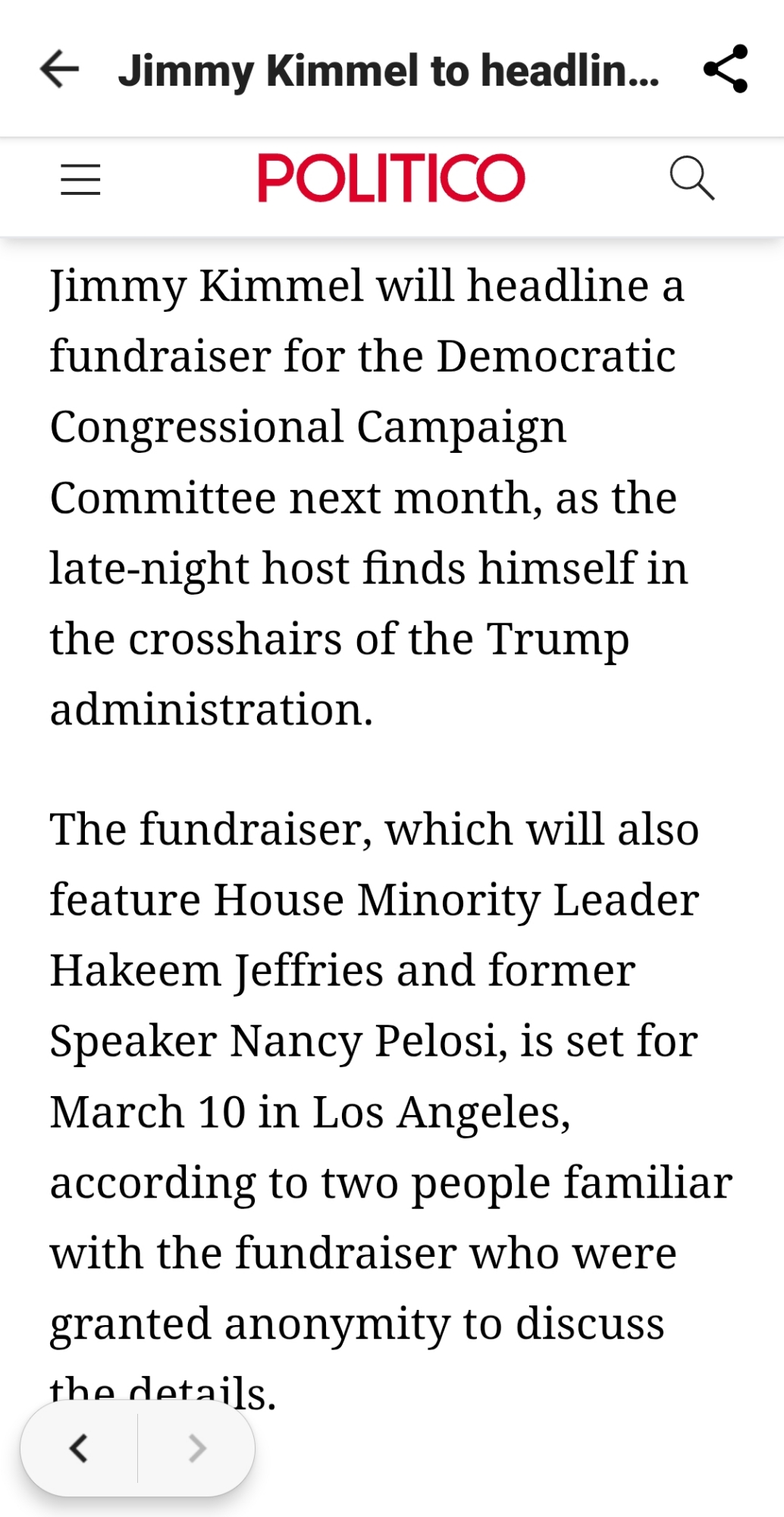The height and width of the screenshot is (1517, 784).
Task: Go back using the top-left arrow
Action: [59, 69]
